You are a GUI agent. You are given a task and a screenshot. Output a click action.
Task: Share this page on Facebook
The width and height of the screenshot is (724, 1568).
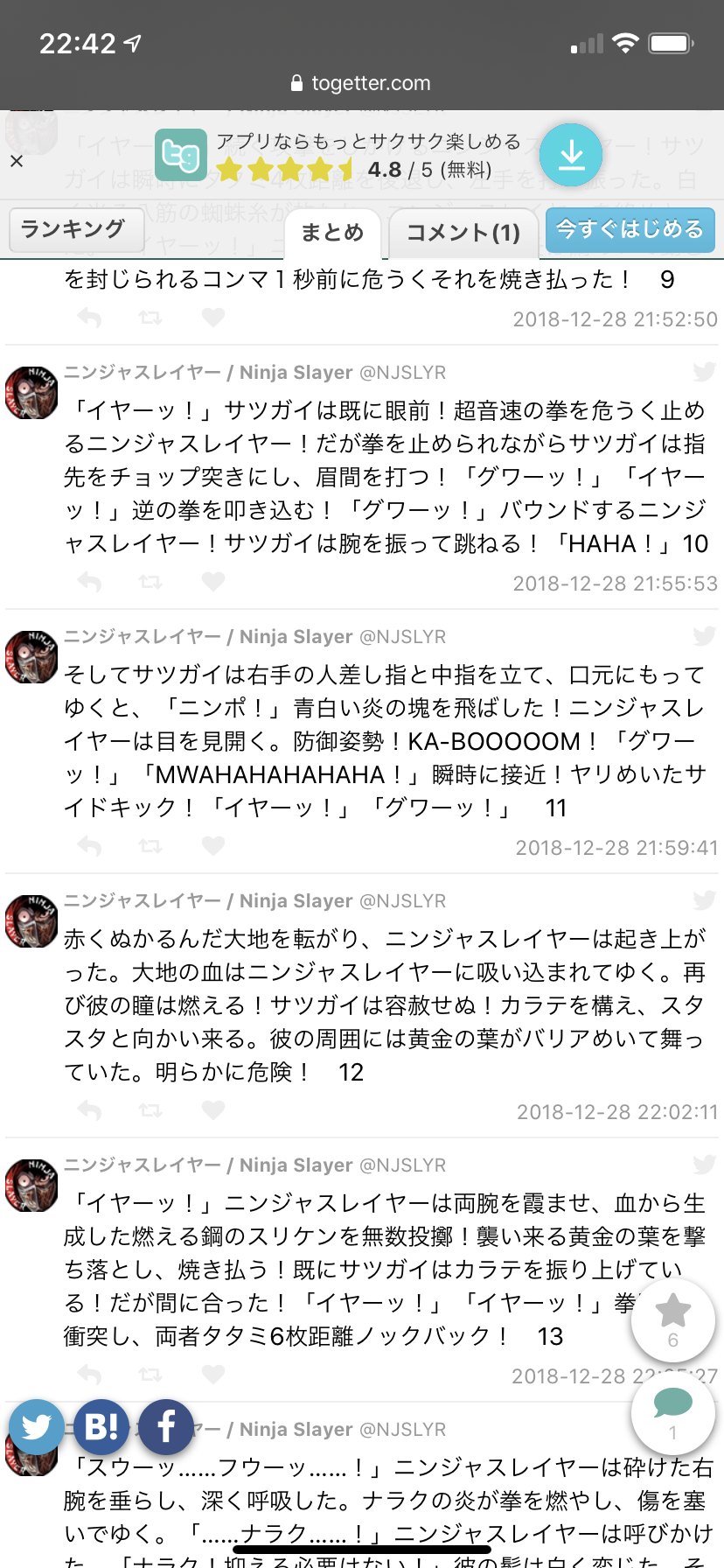(166, 1427)
